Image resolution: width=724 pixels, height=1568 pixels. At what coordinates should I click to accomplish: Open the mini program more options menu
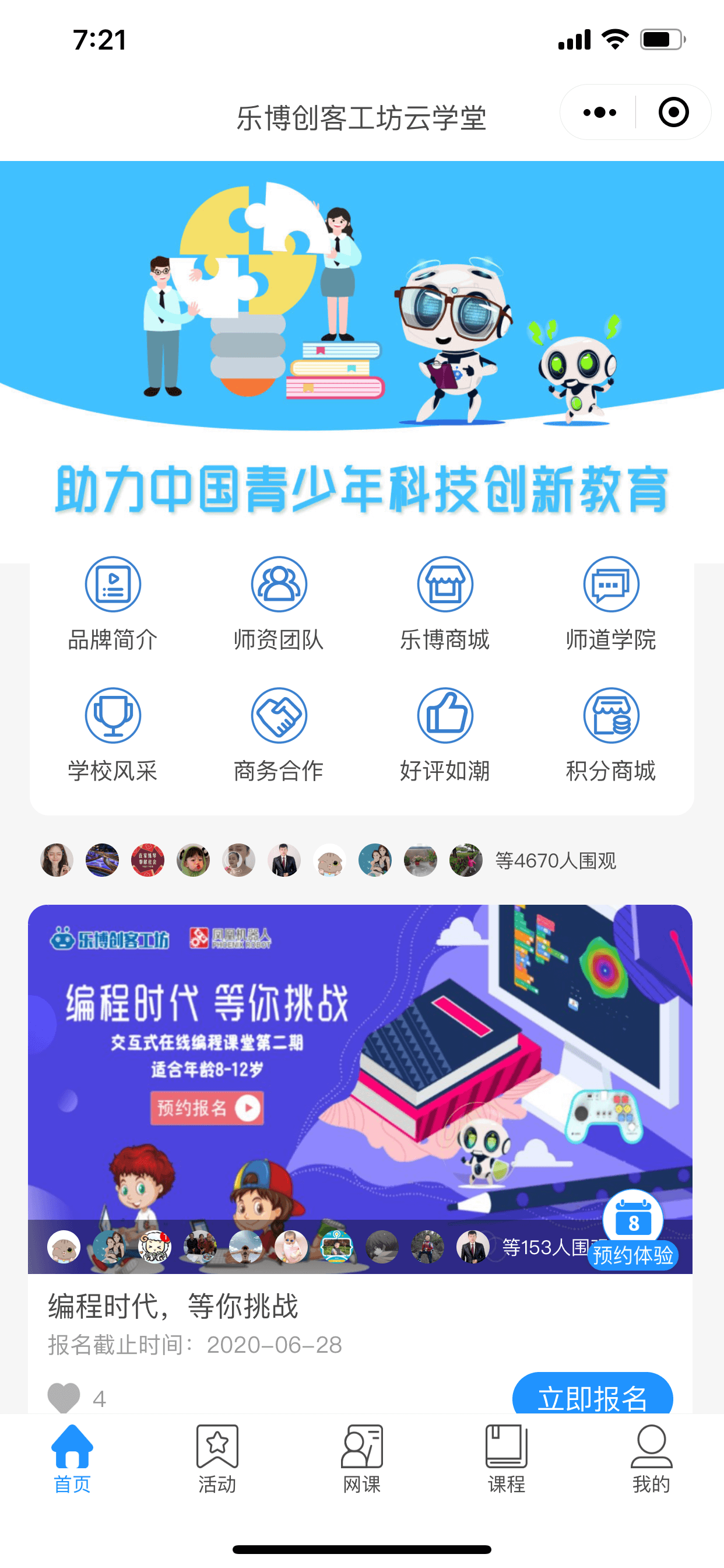click(x=599, y=113)
